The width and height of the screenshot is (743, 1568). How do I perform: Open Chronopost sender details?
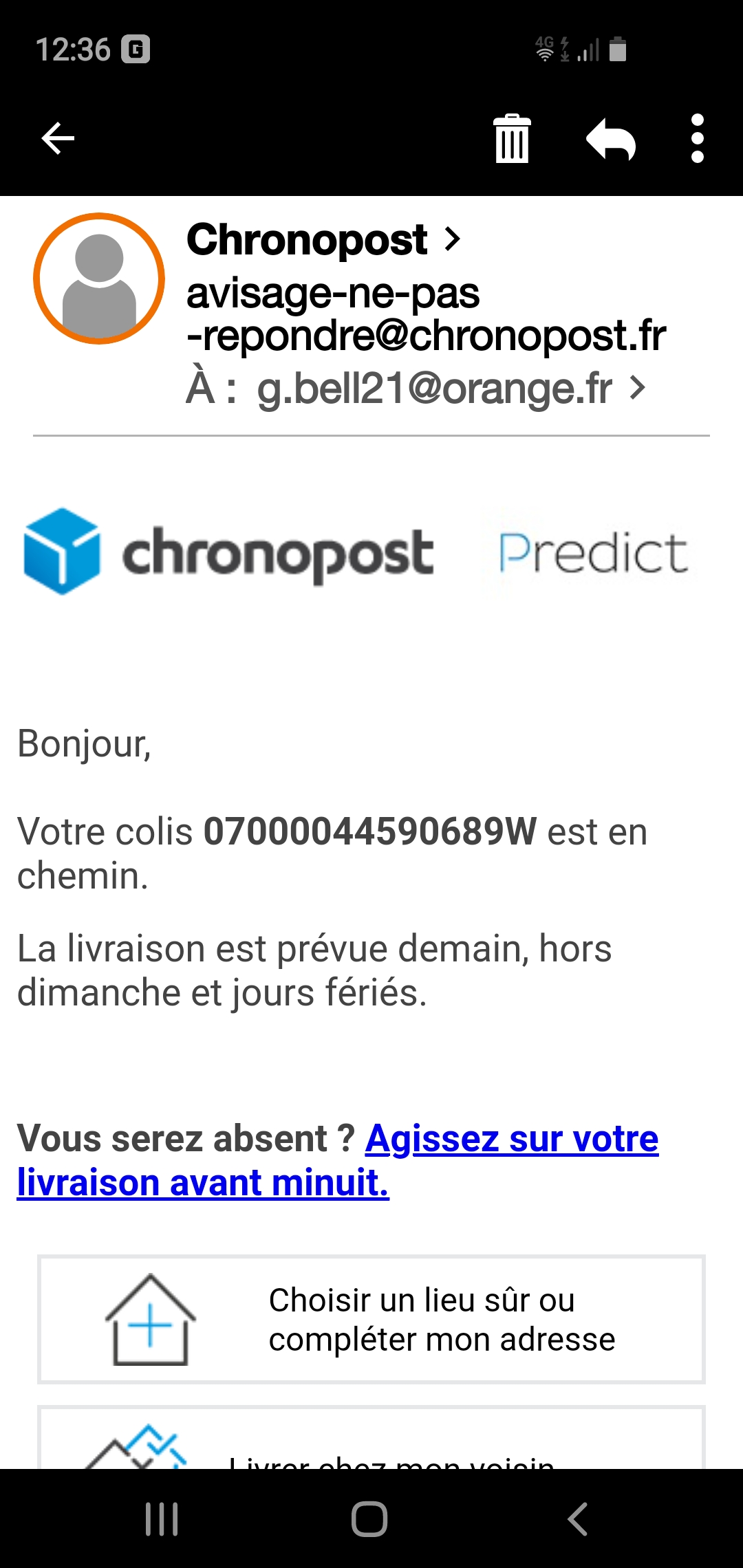[x=323, y=240]
